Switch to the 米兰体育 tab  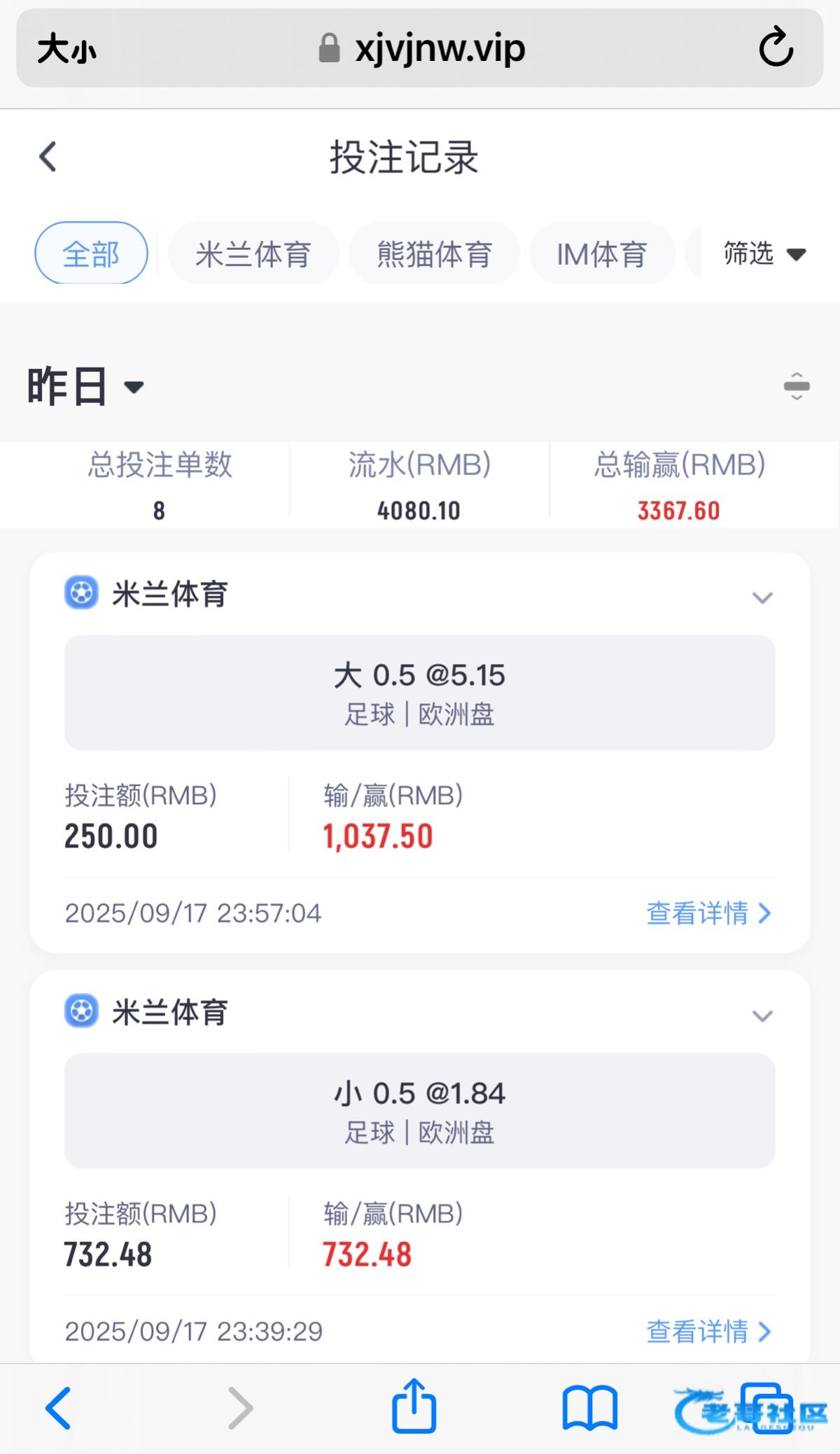253,254
